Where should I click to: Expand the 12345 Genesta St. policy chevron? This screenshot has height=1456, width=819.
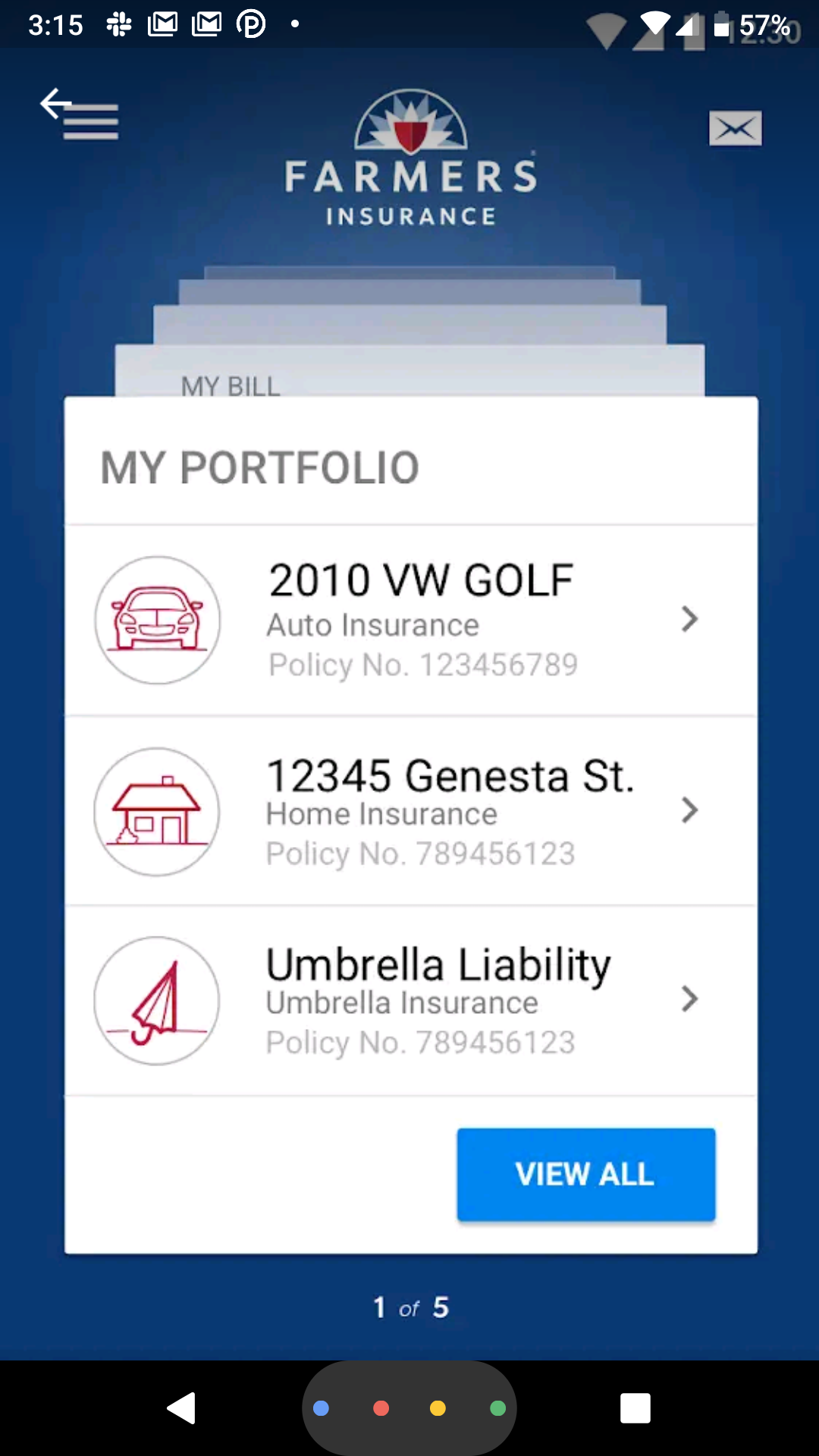(689, 811)
